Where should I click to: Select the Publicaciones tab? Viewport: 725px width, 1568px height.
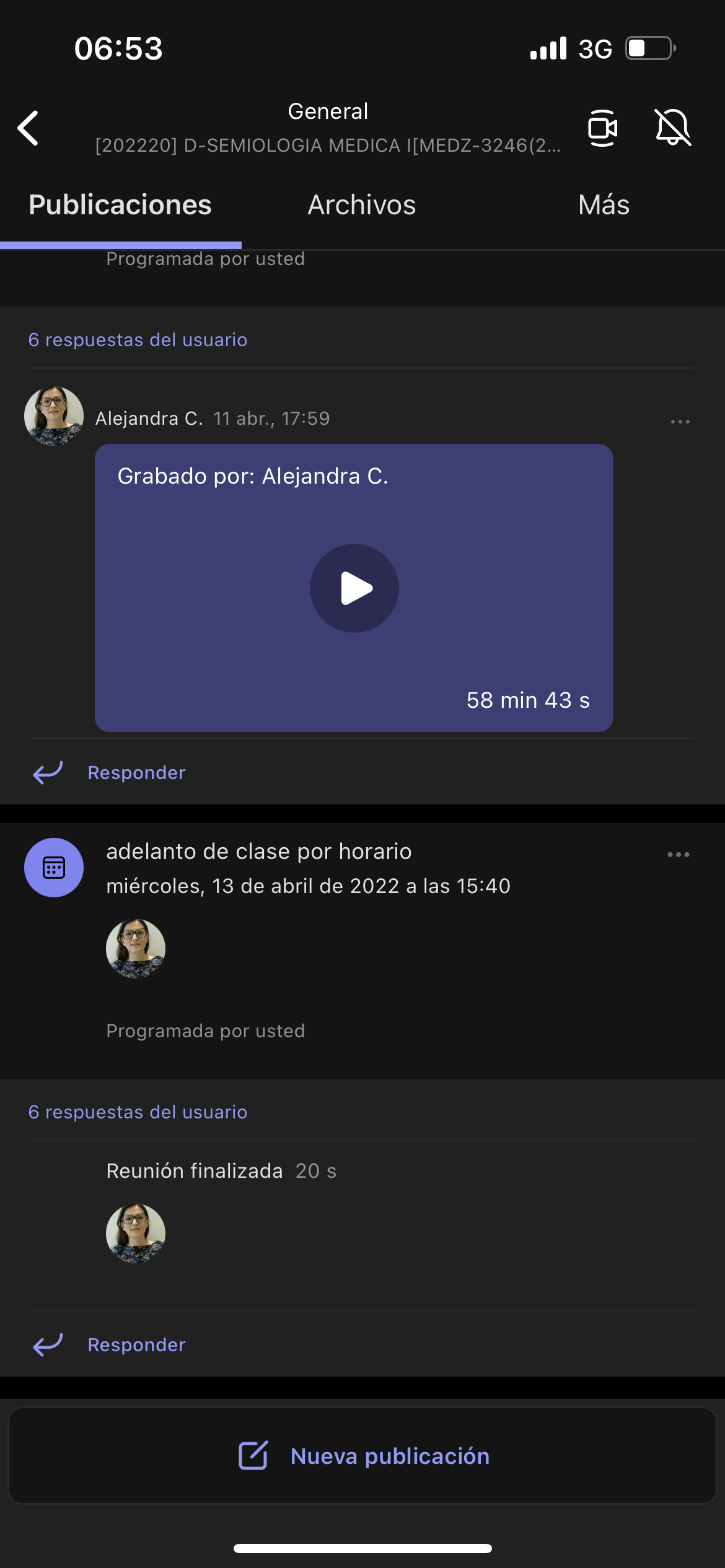click(120, 205)
